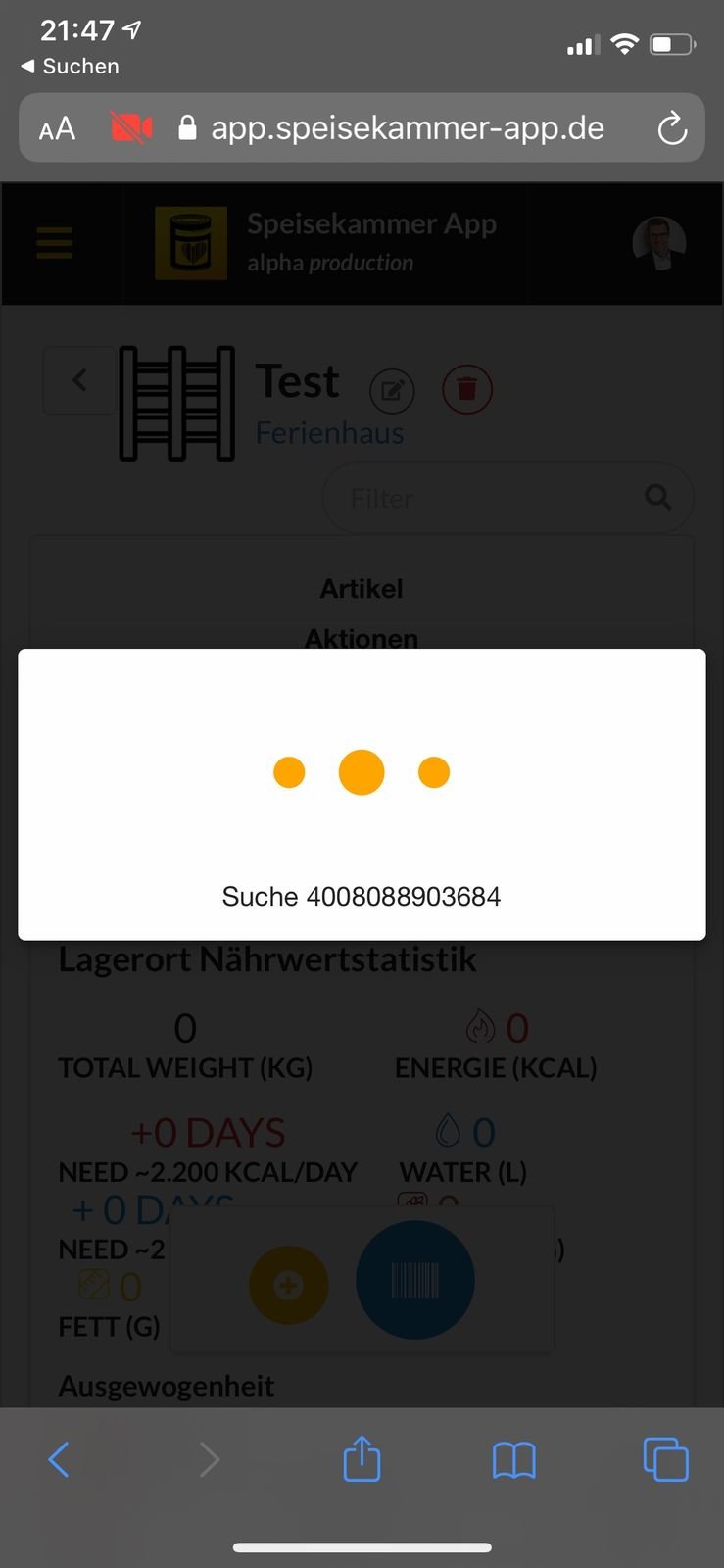Open Safari reader text size options
724x1568 pixels.
point(57,128)
